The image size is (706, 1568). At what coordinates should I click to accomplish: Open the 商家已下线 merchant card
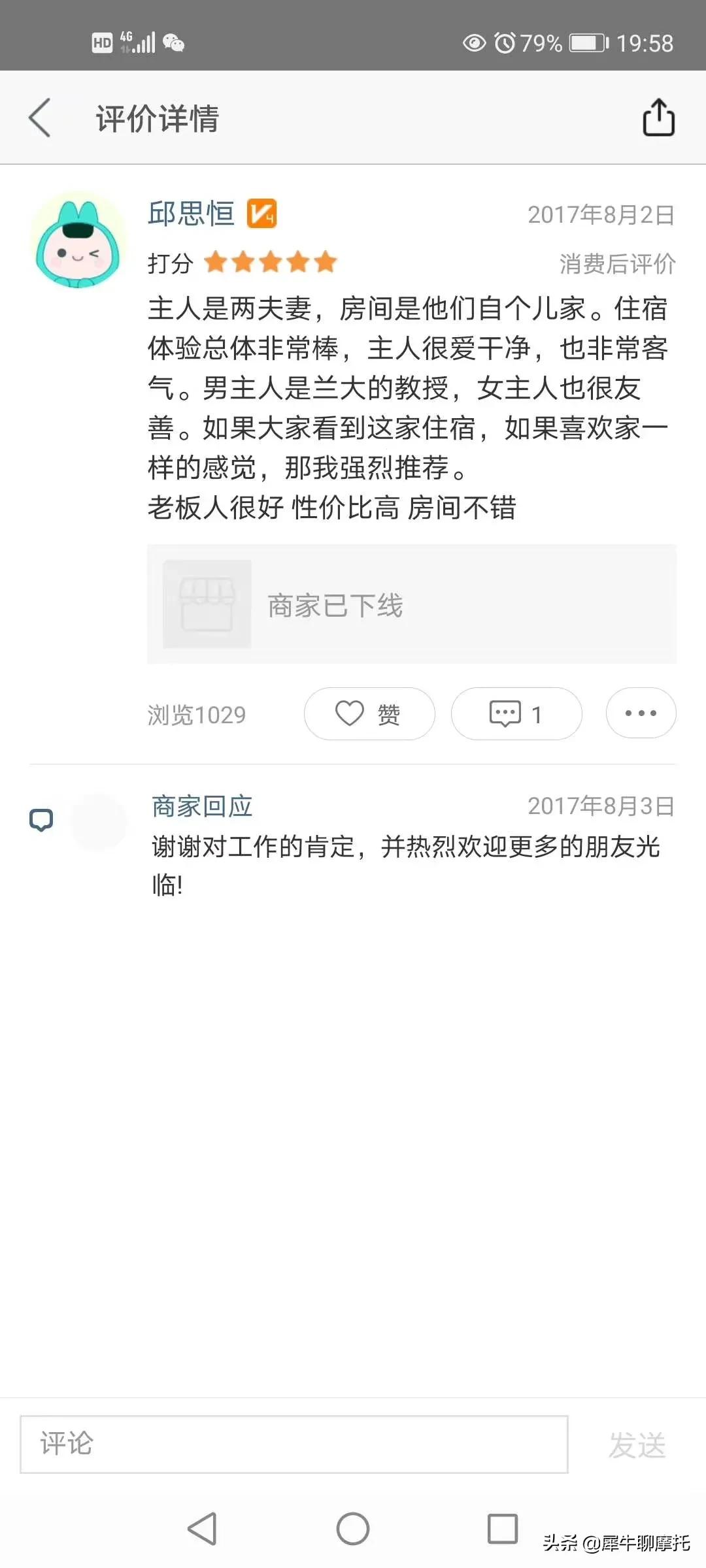point(411,604)
